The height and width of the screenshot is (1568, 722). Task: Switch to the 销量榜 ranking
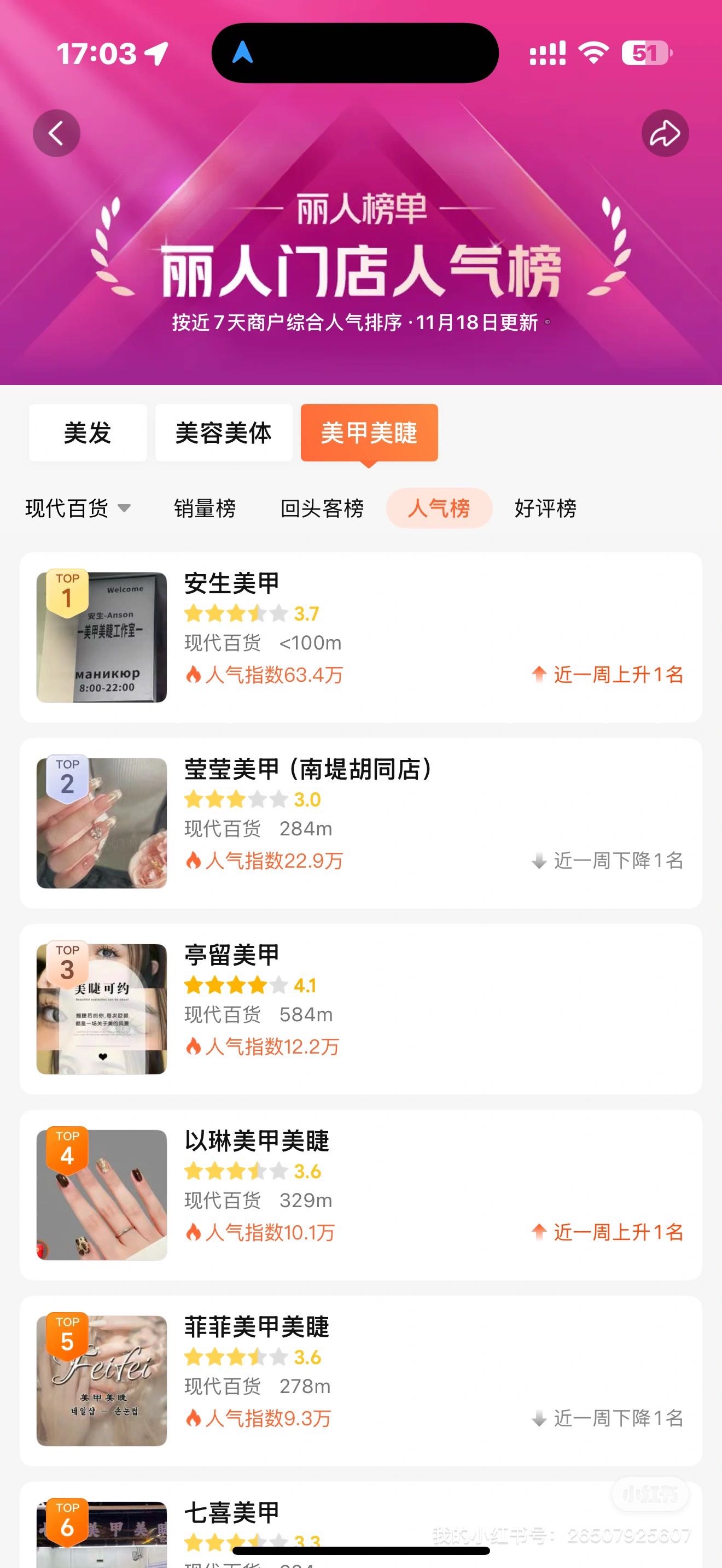(x=205, y=508)
